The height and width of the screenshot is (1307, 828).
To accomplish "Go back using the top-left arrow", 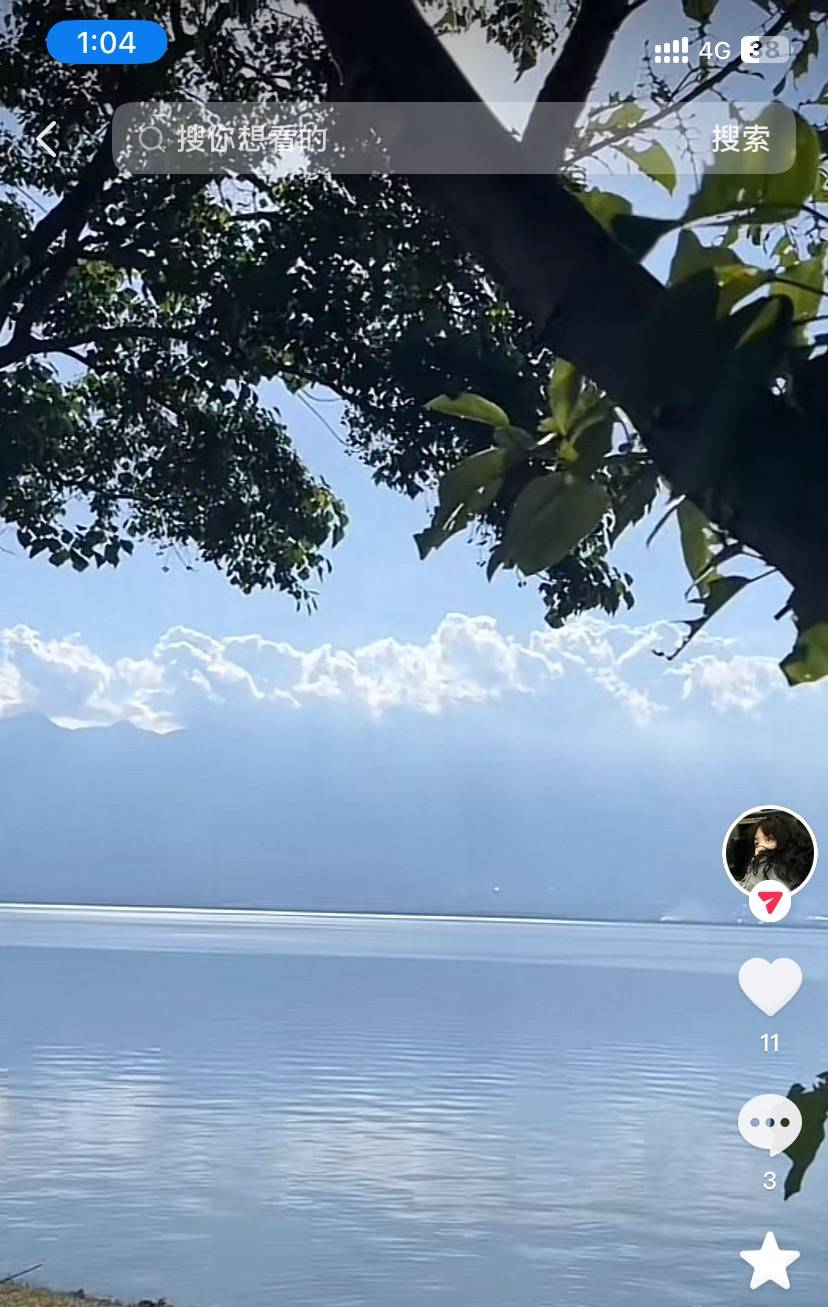I will pos(46,139).
